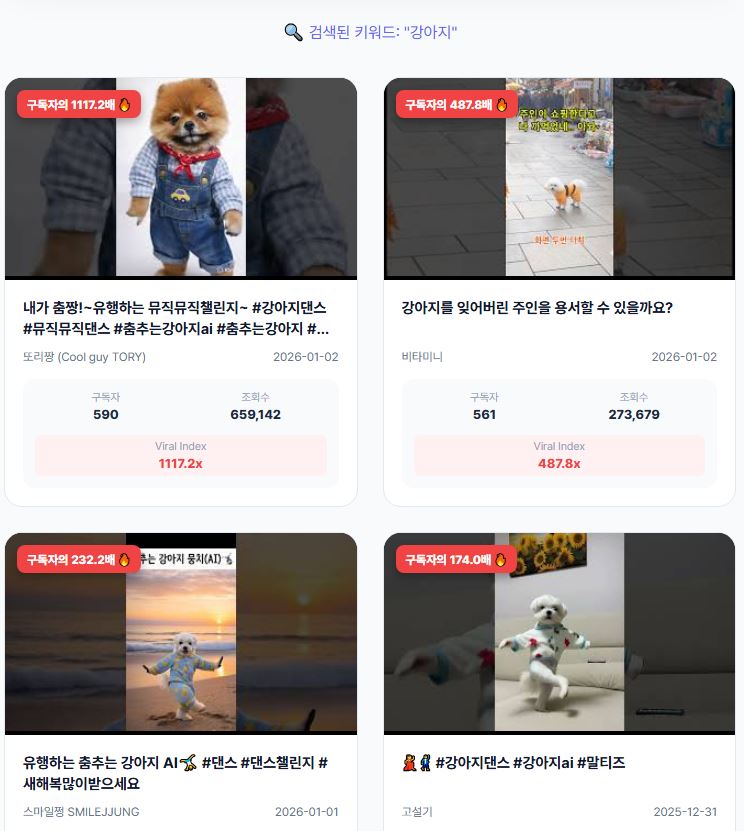The width and height of the screenshot is (744, 831).
Task: Open the 스마일쩡 SMILEJJUNG dancing dog card
Action: 180,633
